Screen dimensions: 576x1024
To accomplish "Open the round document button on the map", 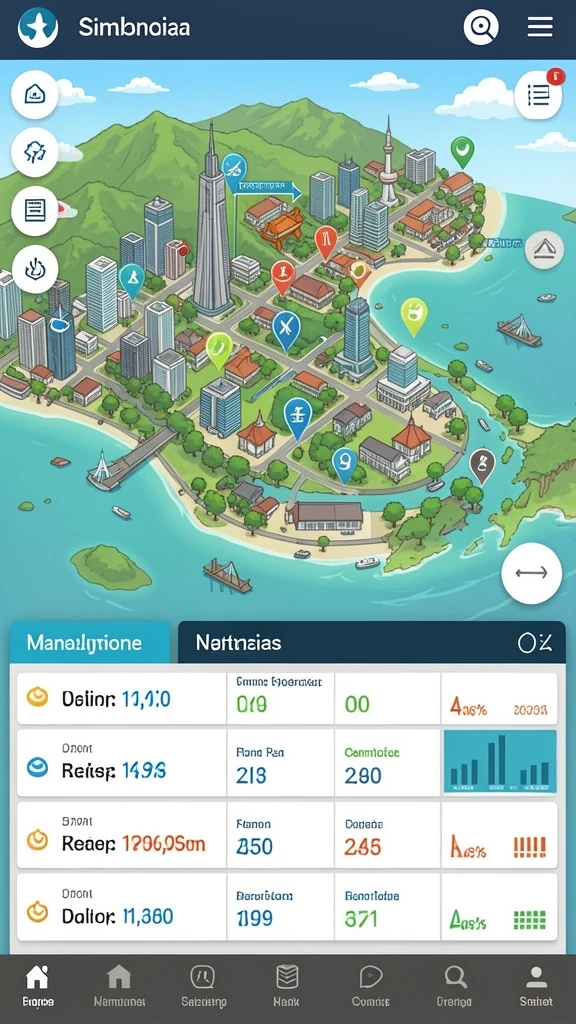I will 35,210.
